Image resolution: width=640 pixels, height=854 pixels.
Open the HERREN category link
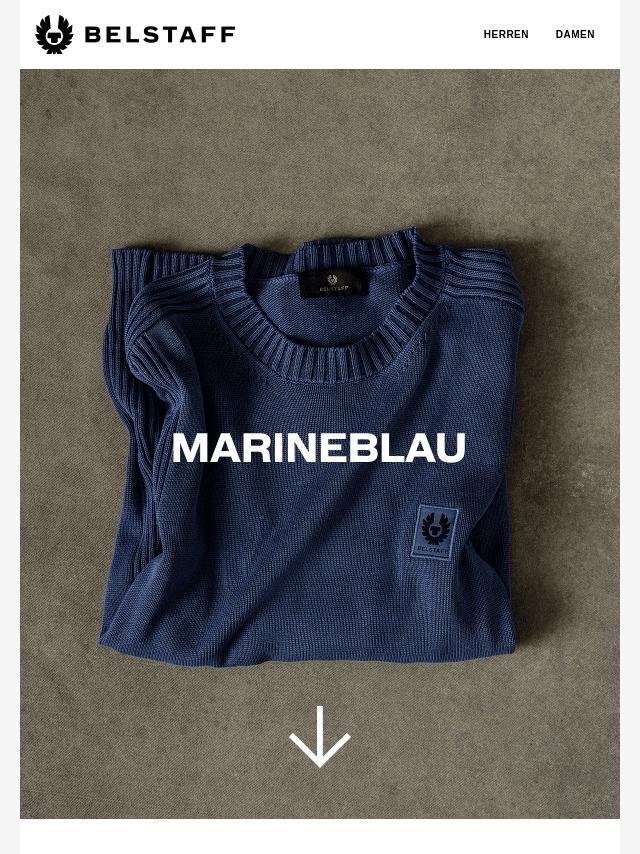[506, 35]
